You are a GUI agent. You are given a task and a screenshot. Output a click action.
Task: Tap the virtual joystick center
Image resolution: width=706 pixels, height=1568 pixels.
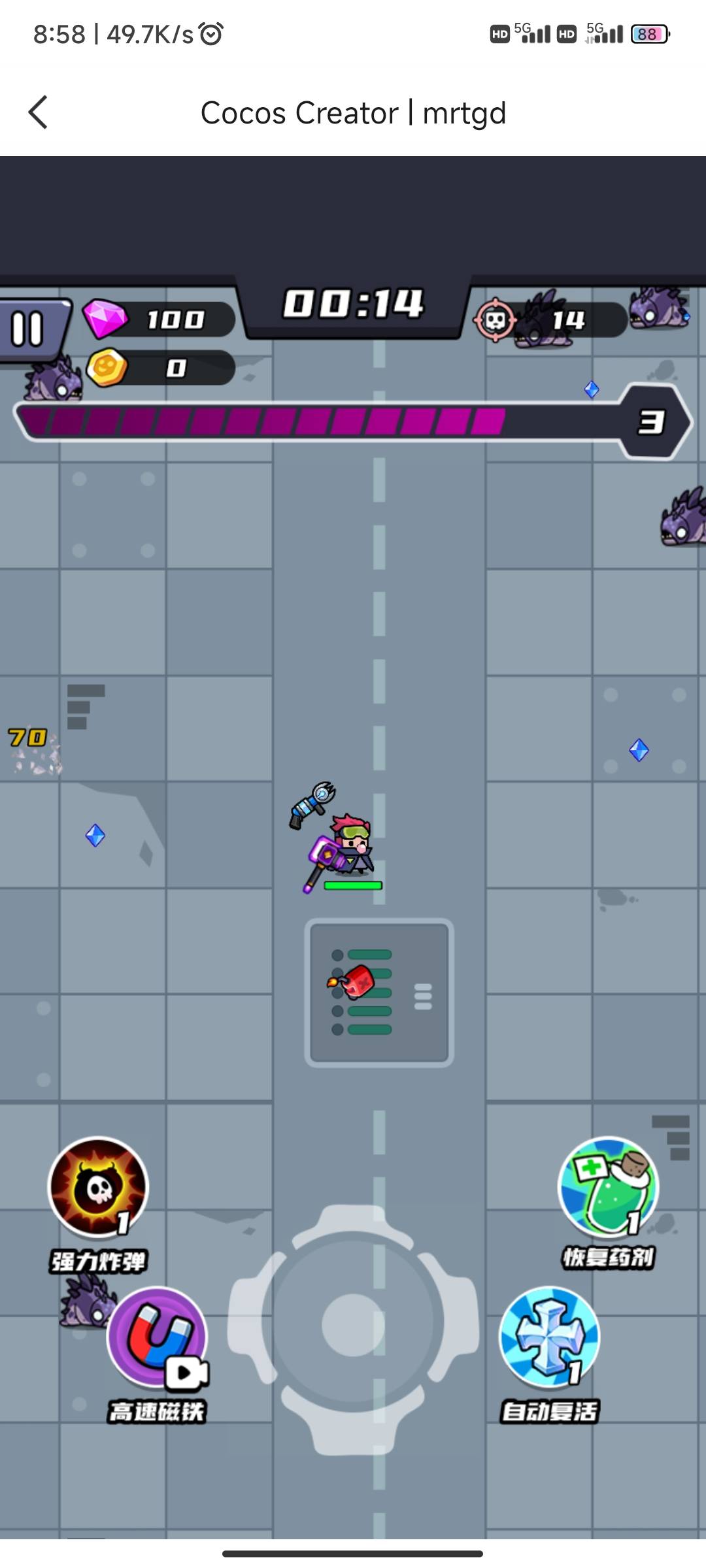[x=353, y=1324]
